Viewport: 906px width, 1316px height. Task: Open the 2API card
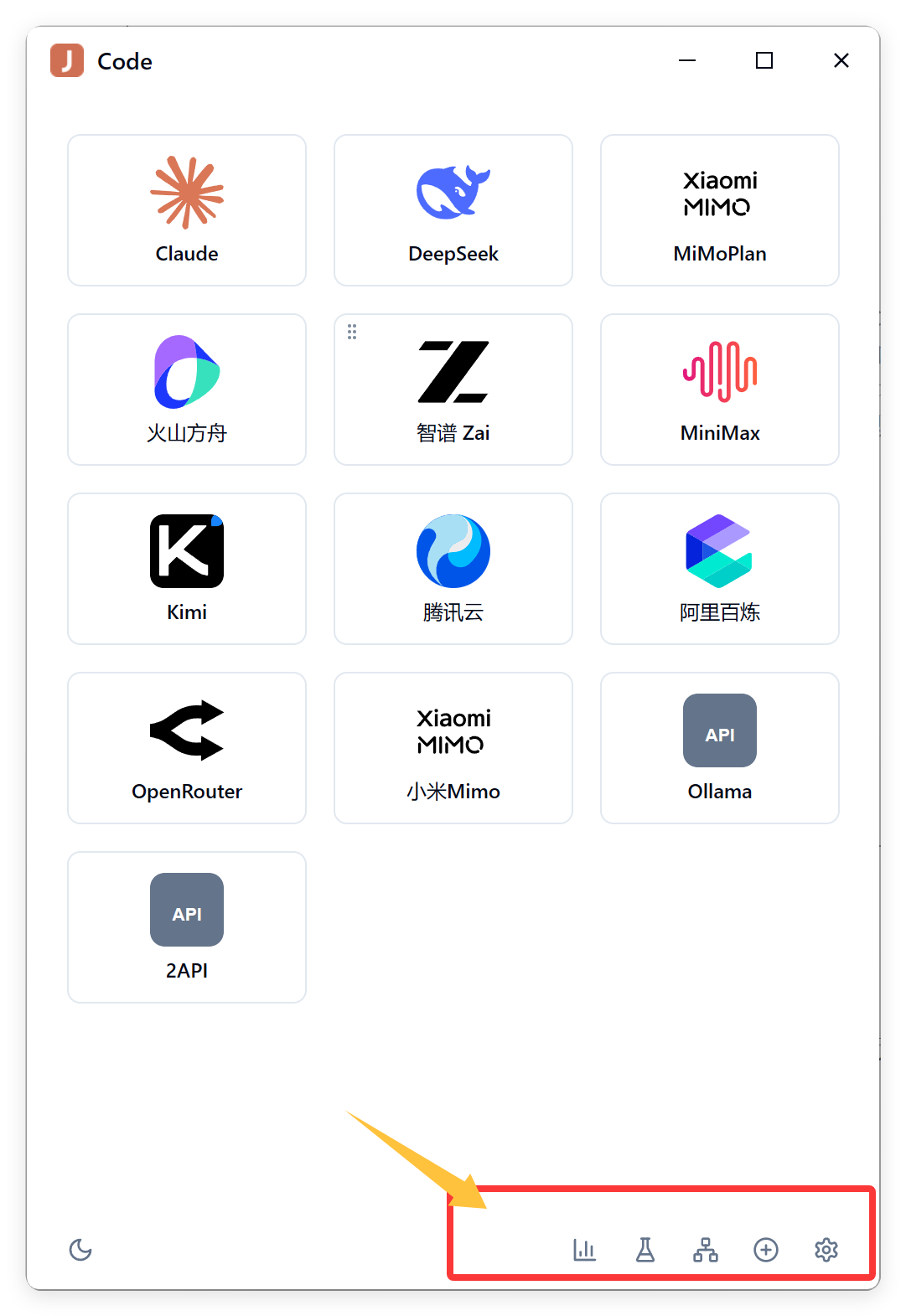pos(187,927)
